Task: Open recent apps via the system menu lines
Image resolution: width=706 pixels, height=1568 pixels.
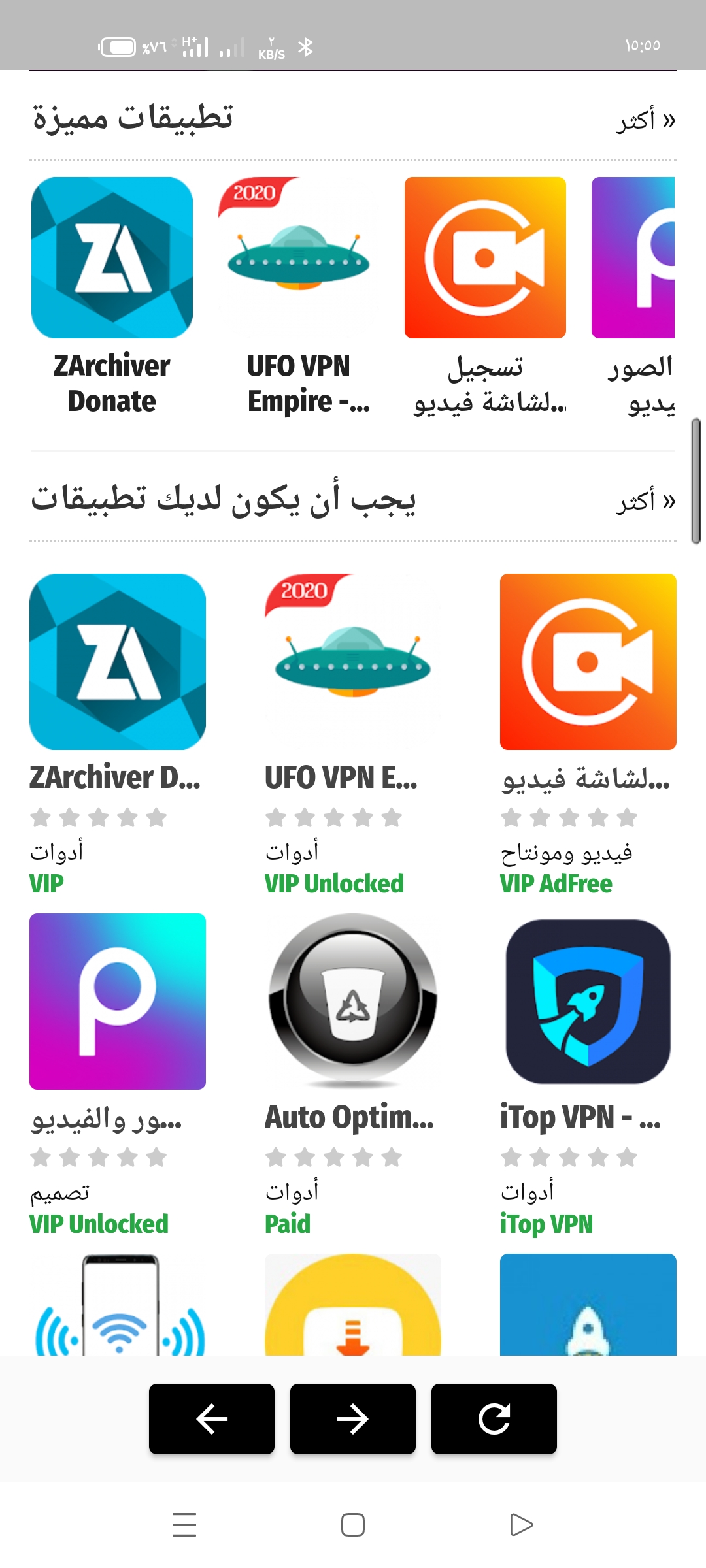Action: pyautogui.click(x=184, y=1525)
